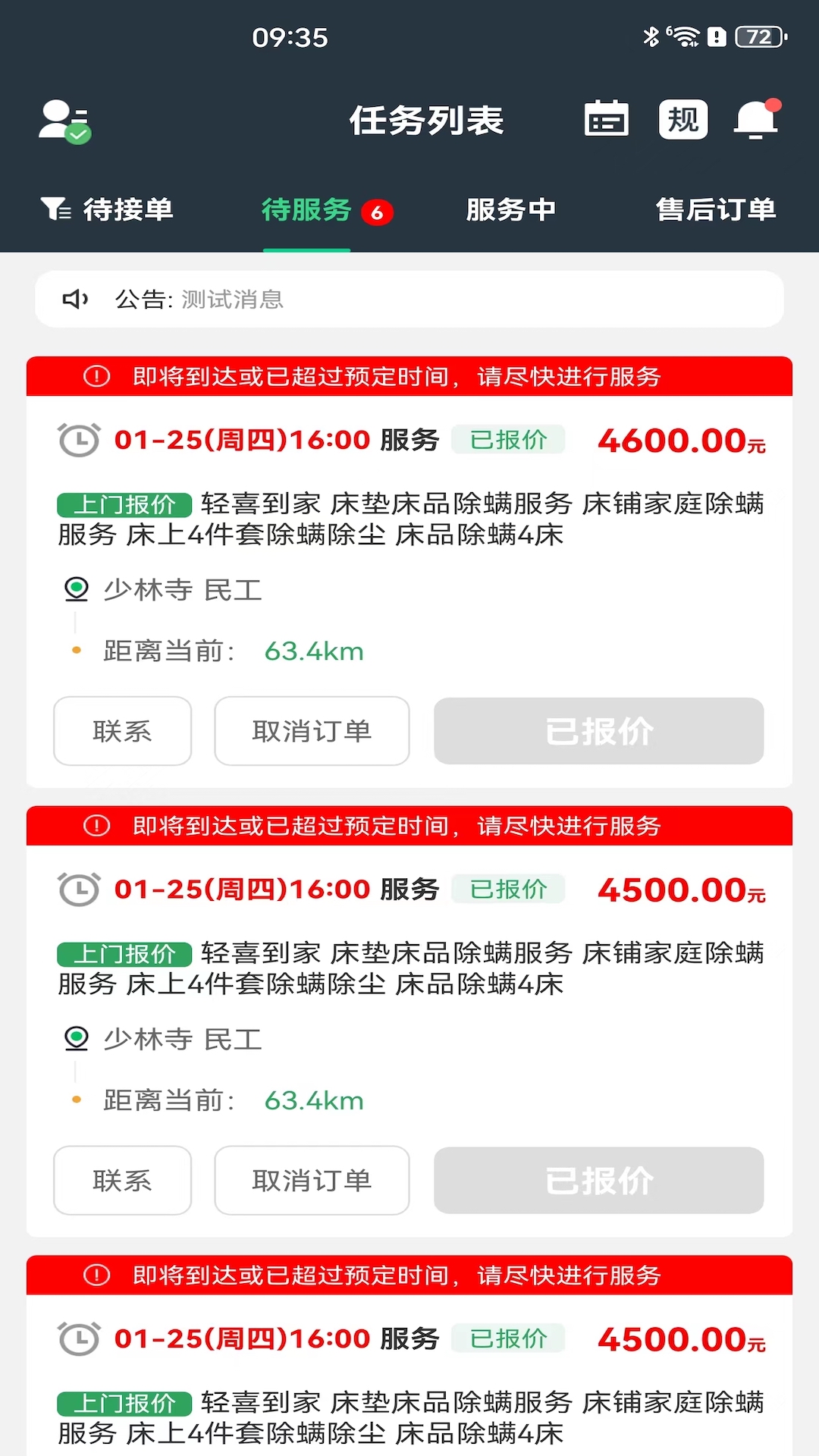Tap 已报价 button on the 4600.00元 order
Image resolution: width=819 pixels, height=1456 pixels.
point(598,731)
